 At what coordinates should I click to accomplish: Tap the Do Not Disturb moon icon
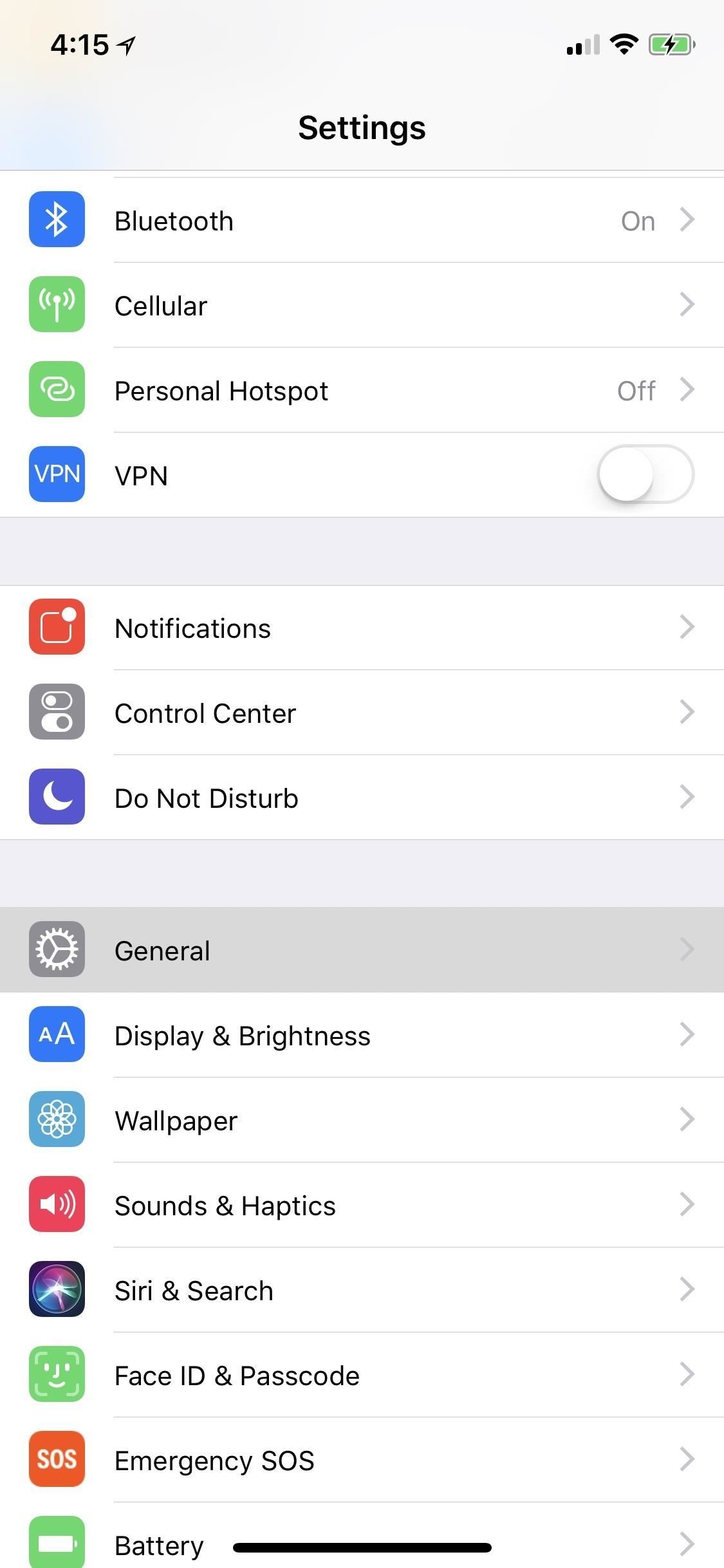[x=56, y=797]
